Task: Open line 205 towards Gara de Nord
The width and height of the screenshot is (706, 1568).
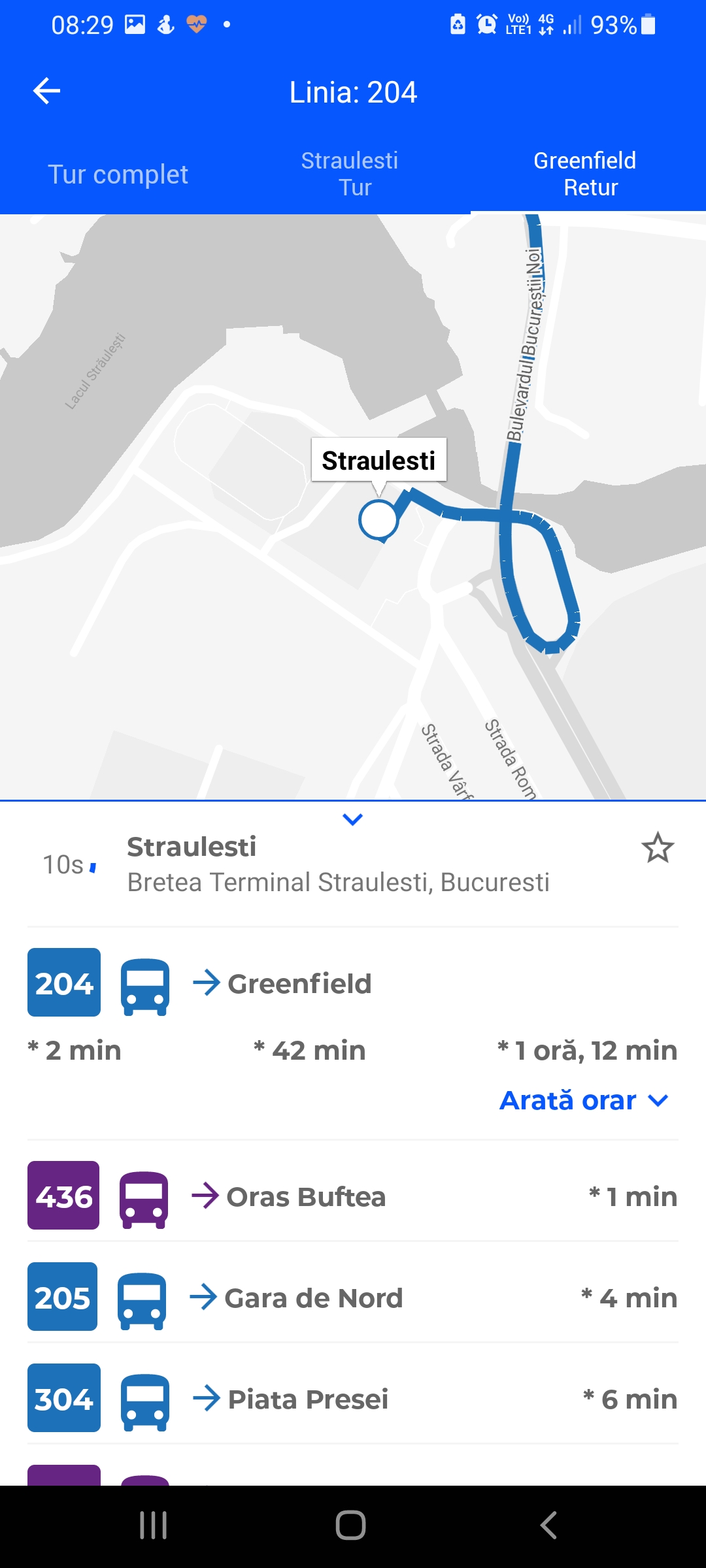Action: coord(314,1298)
